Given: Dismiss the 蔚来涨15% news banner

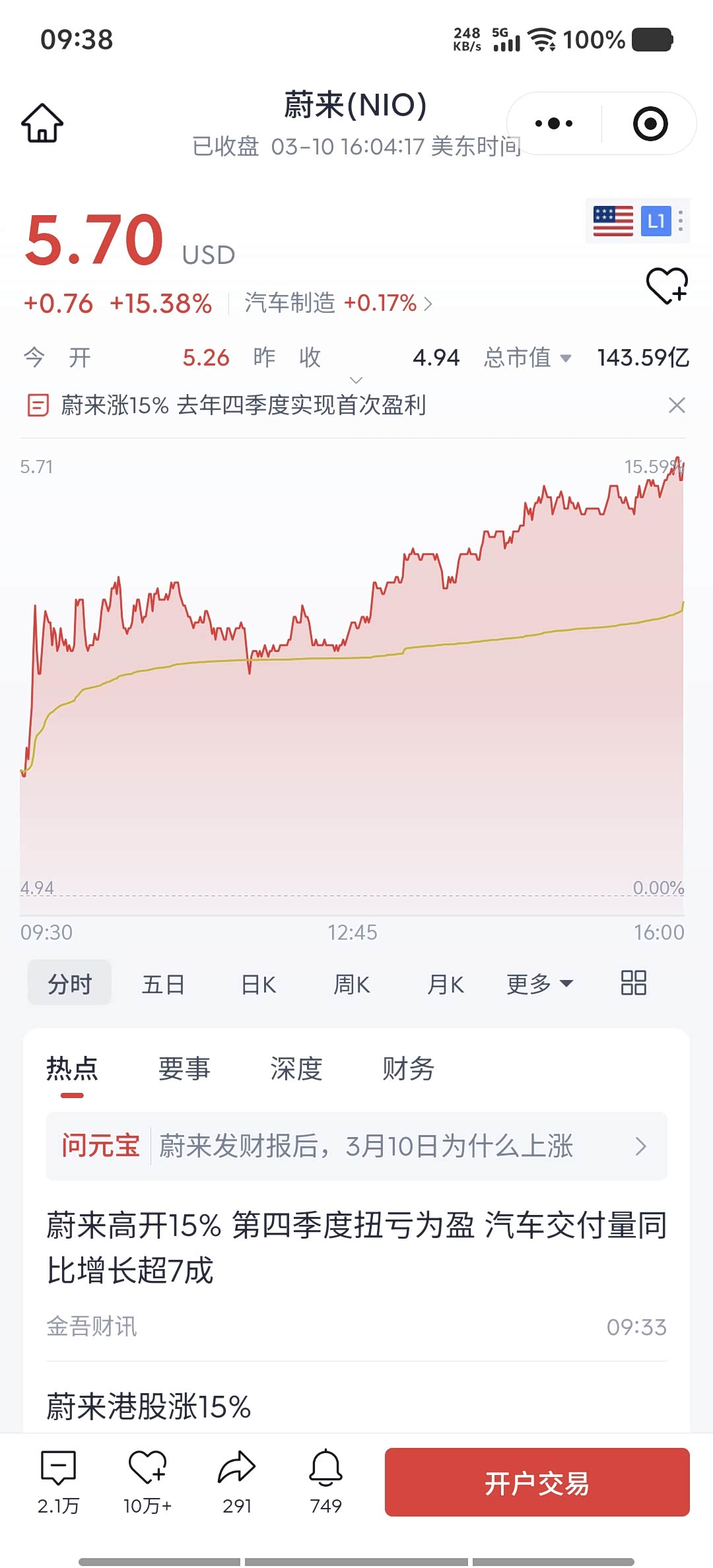Looking at the screenshot, I should coord(677,405).
